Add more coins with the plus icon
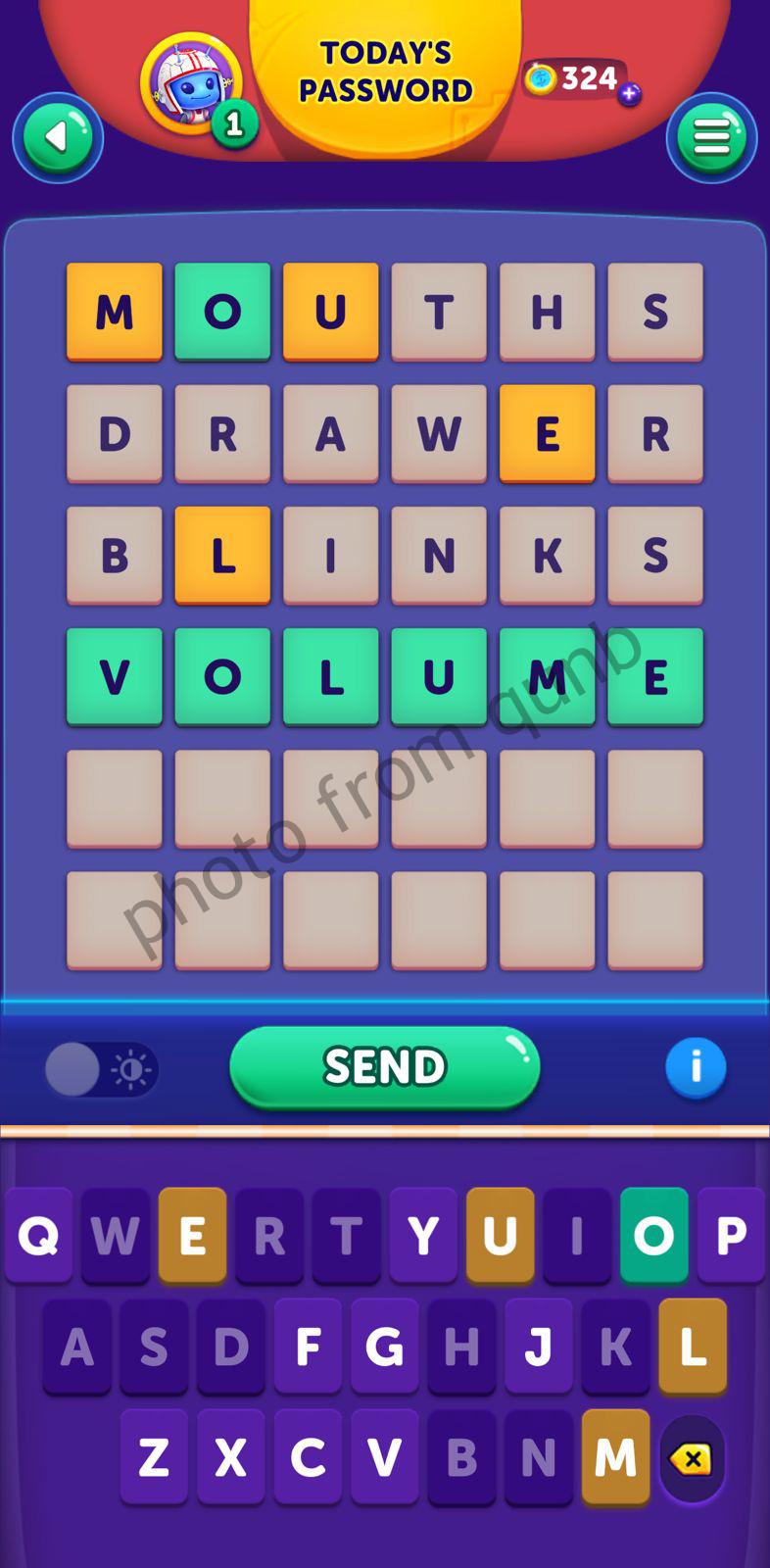Screen dimensions: 770x1568 630,94
